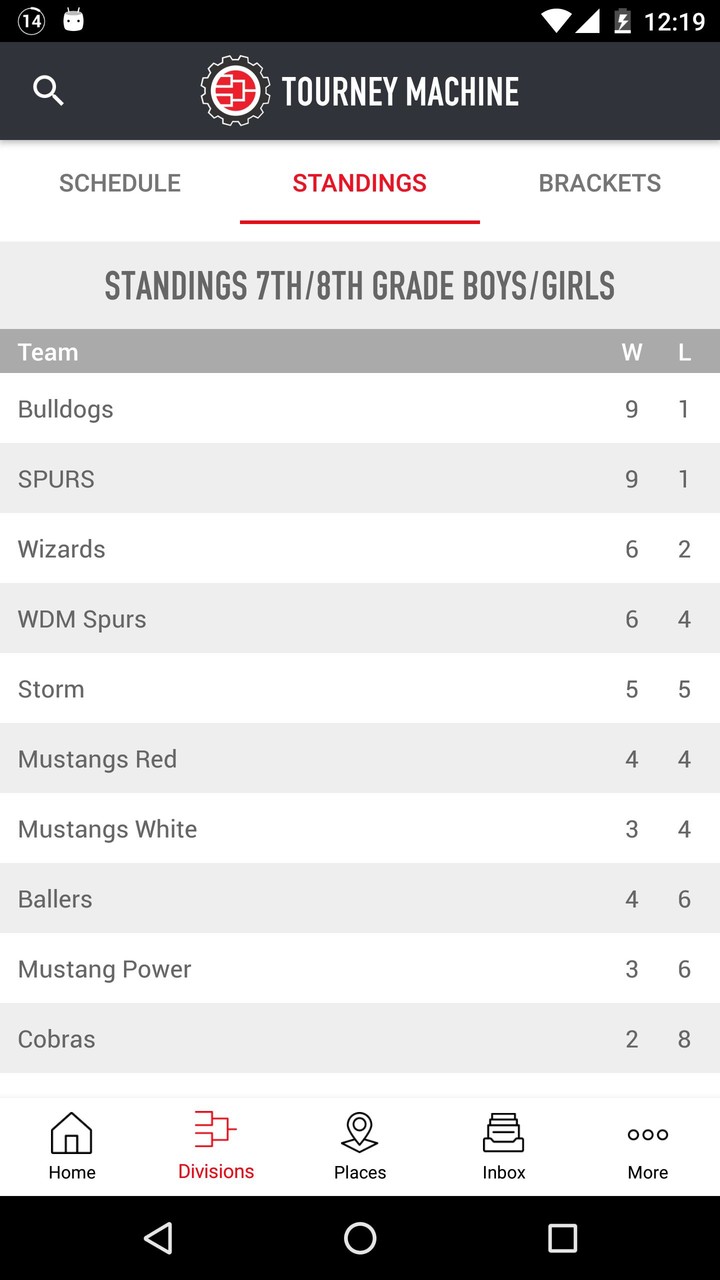Go to Home in bottom navigation
This screenshot has height=1280, width=720.
click(x=72, y=1146)
